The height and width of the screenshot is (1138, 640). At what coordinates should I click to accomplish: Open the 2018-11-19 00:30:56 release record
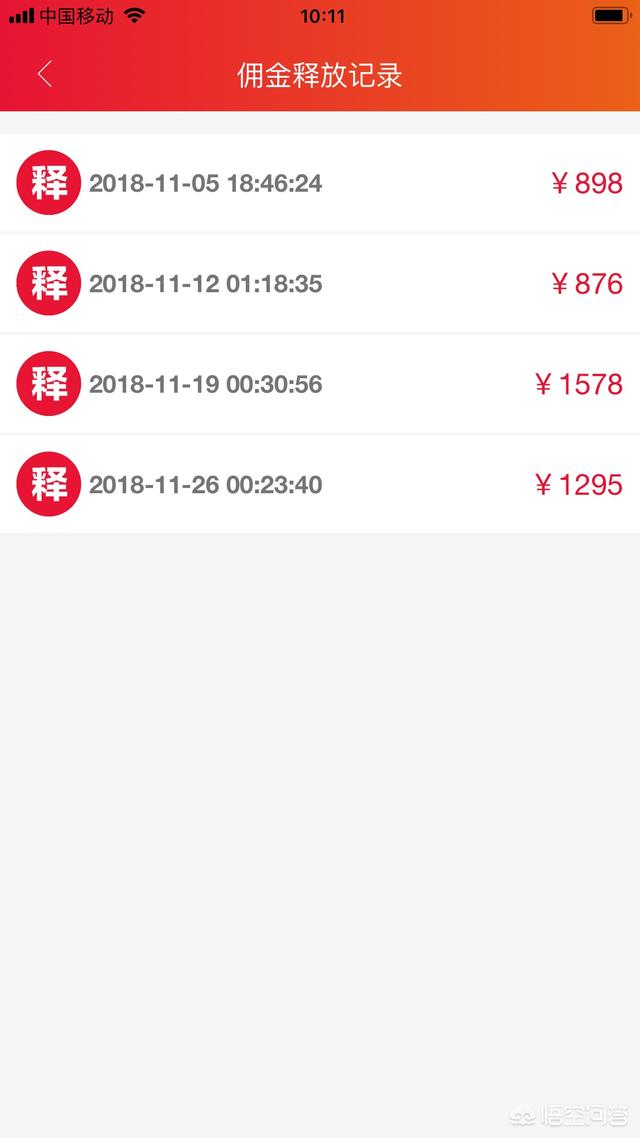pos(320,384)
